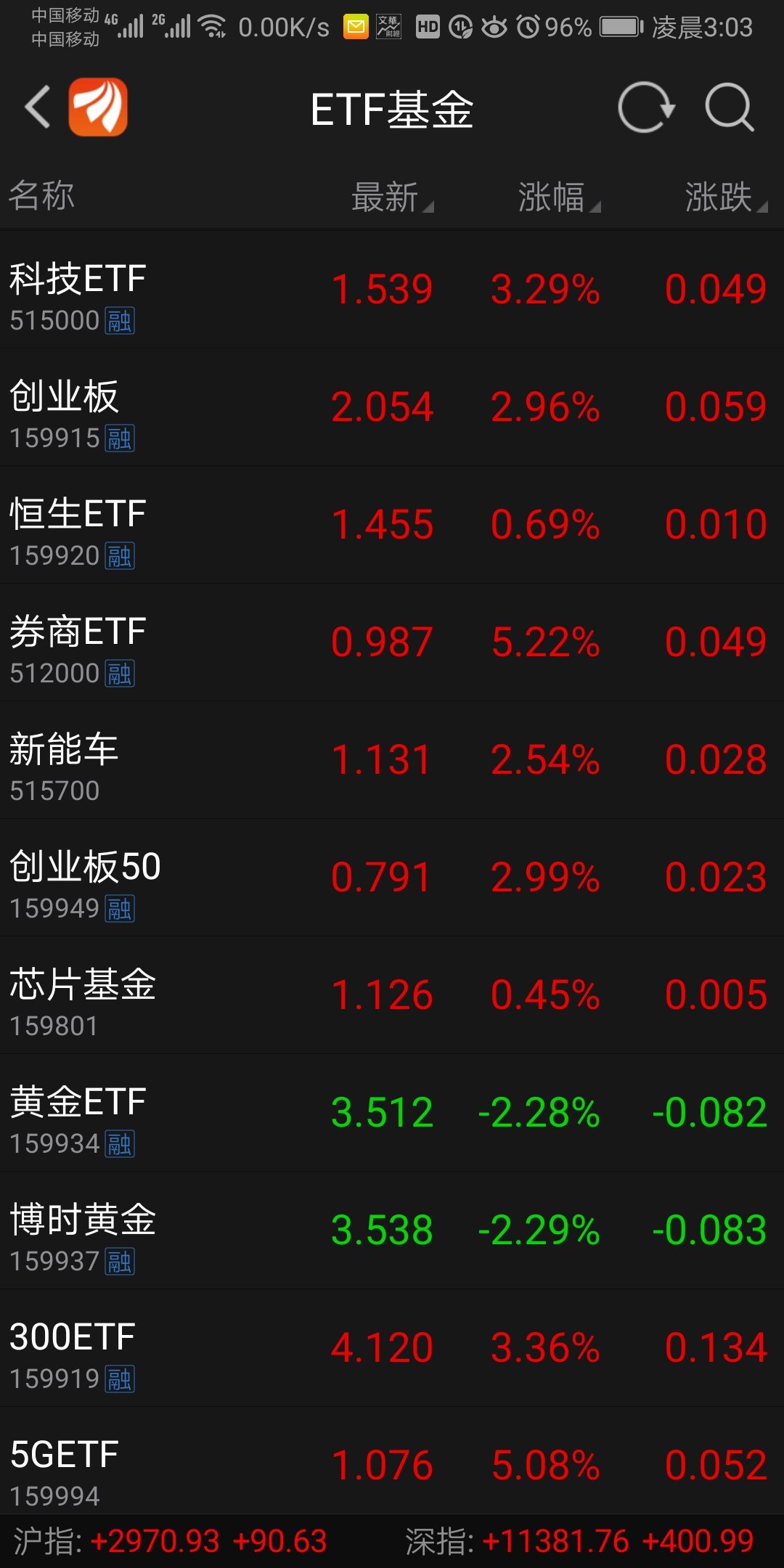Sort list by 涨幅 percentage column
This screenshot has width=784, height=1568.
[558, 197]
